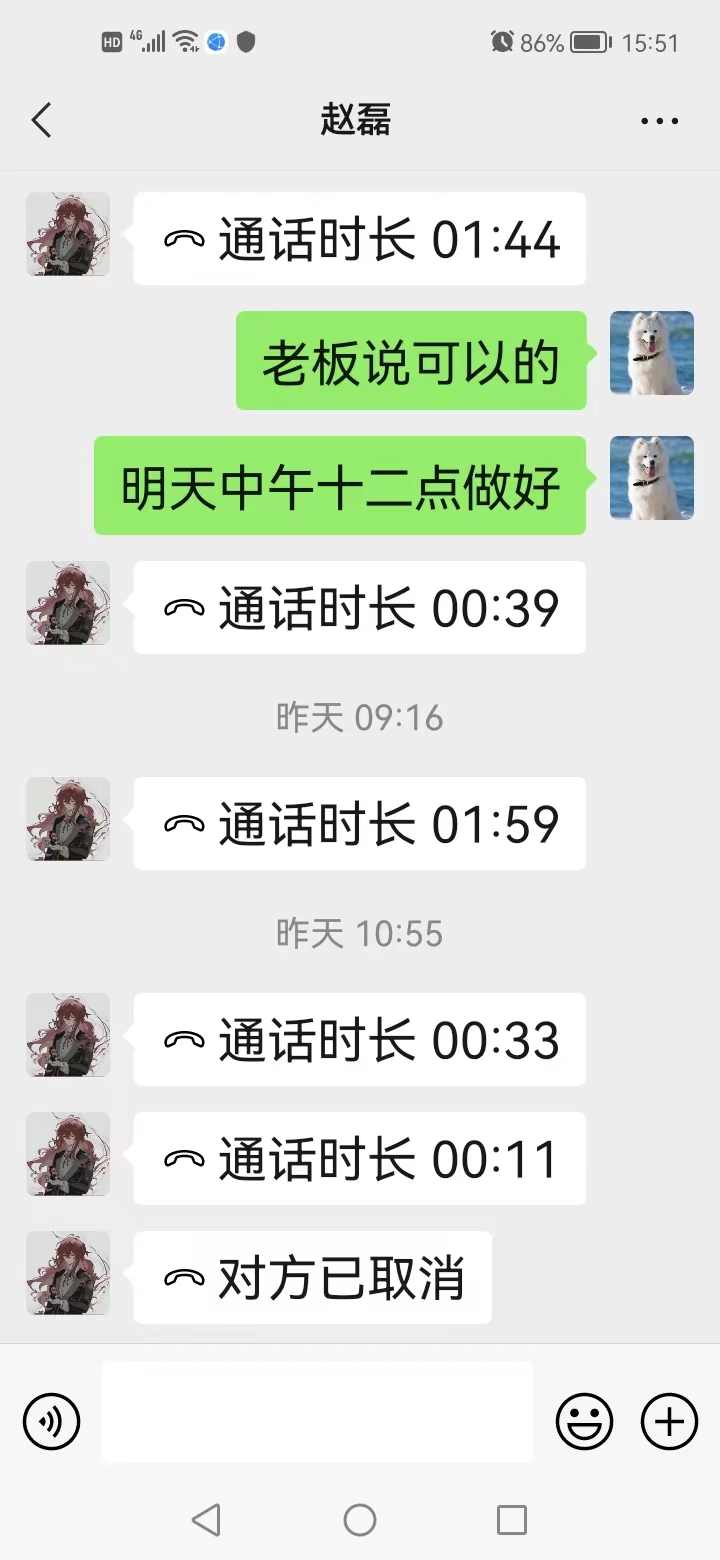Go back from the chat with 赵磊

41,120
